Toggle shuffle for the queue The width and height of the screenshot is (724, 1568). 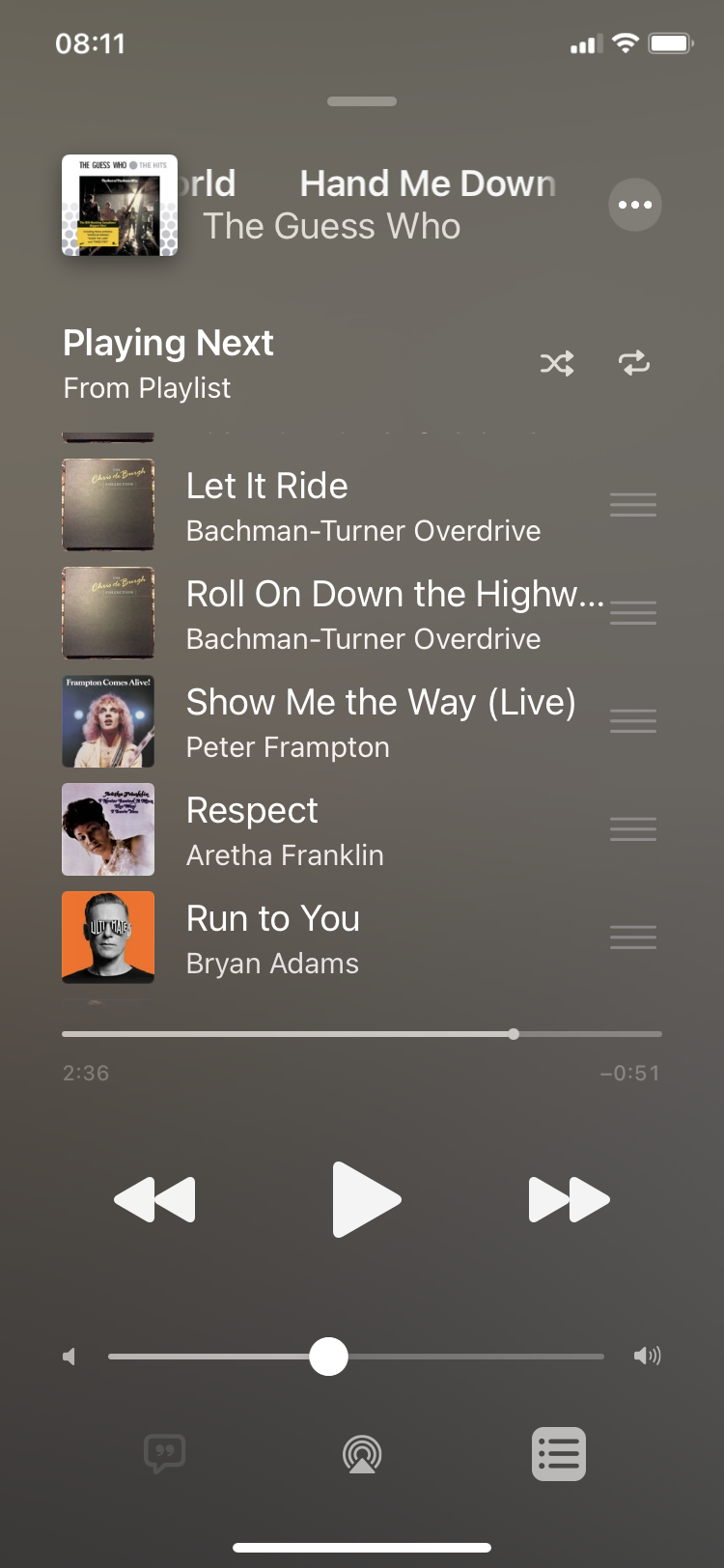[557, 363]
